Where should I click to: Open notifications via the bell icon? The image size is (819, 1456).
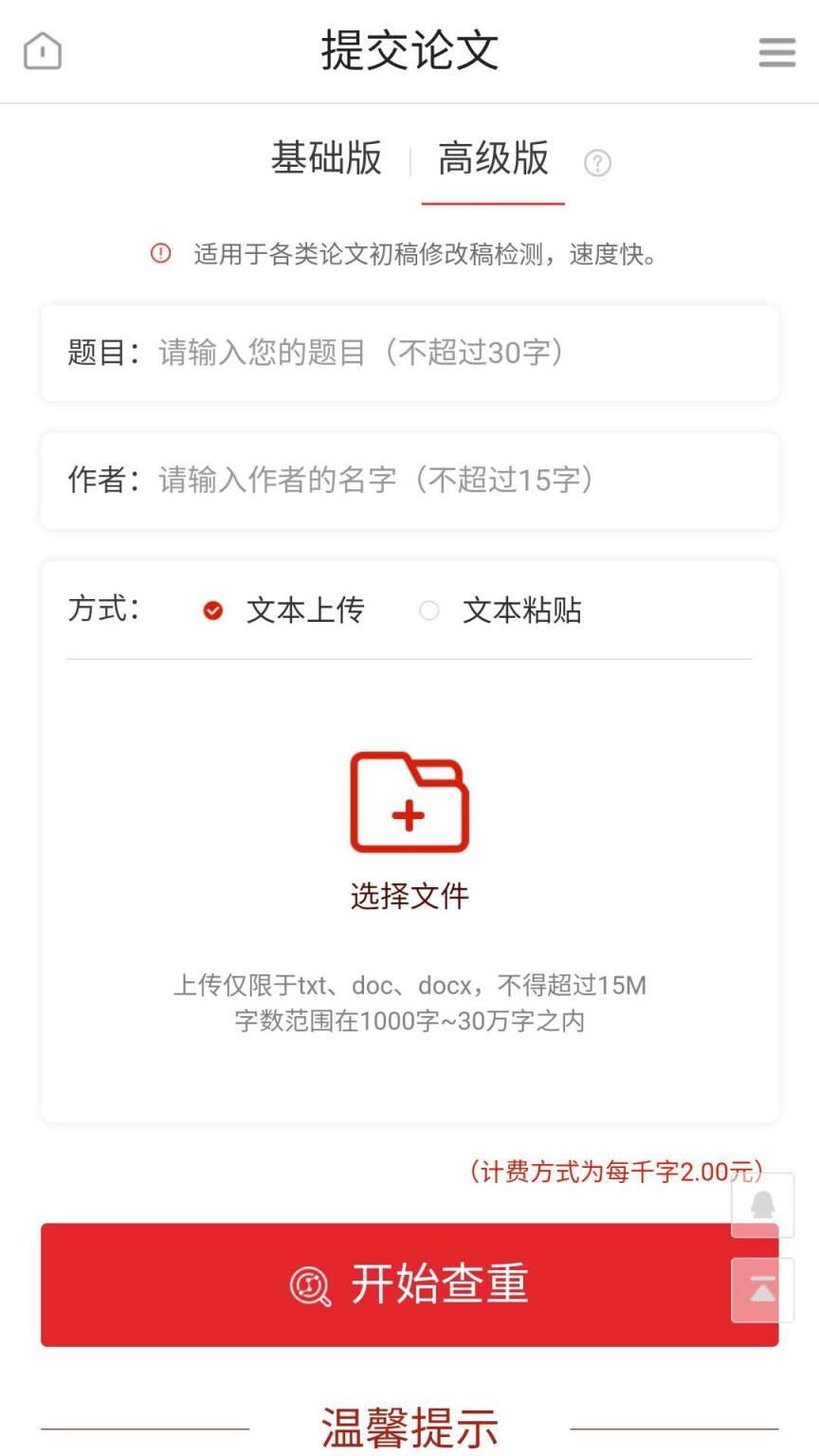pyautogui.click(x=762, y=1205)
